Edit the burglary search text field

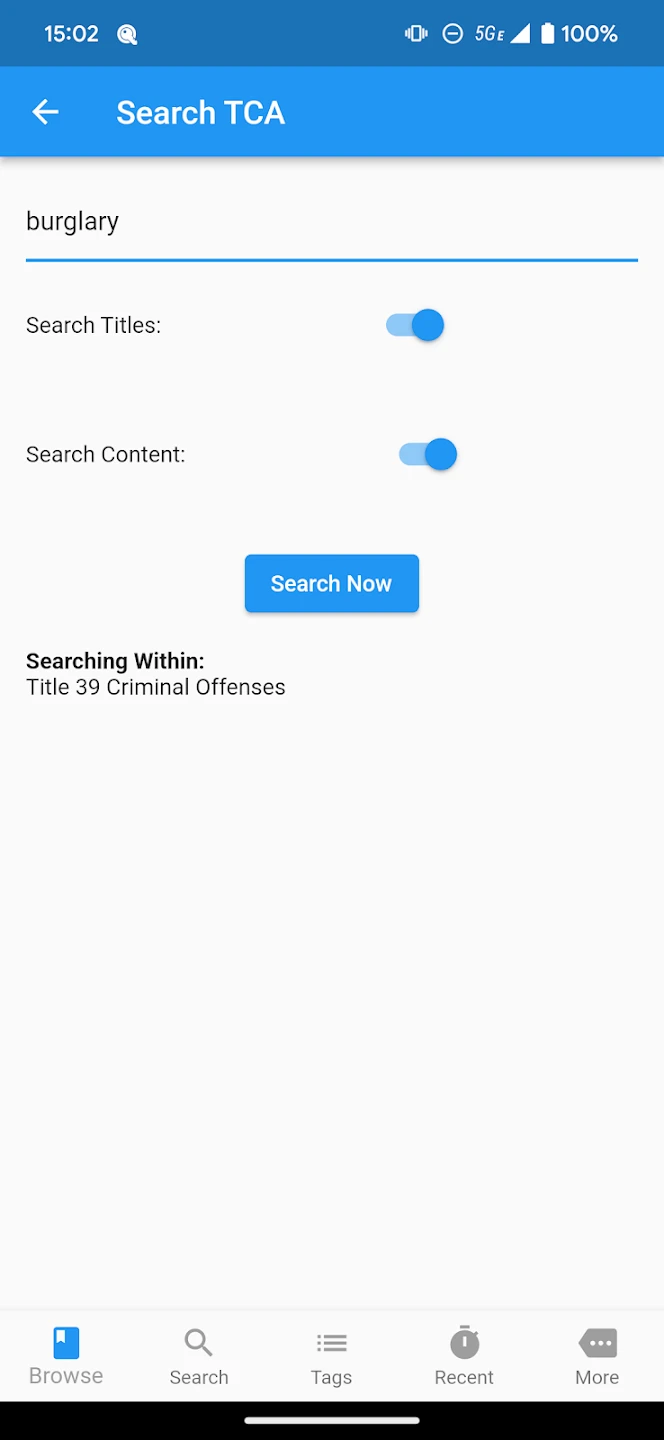330,222
